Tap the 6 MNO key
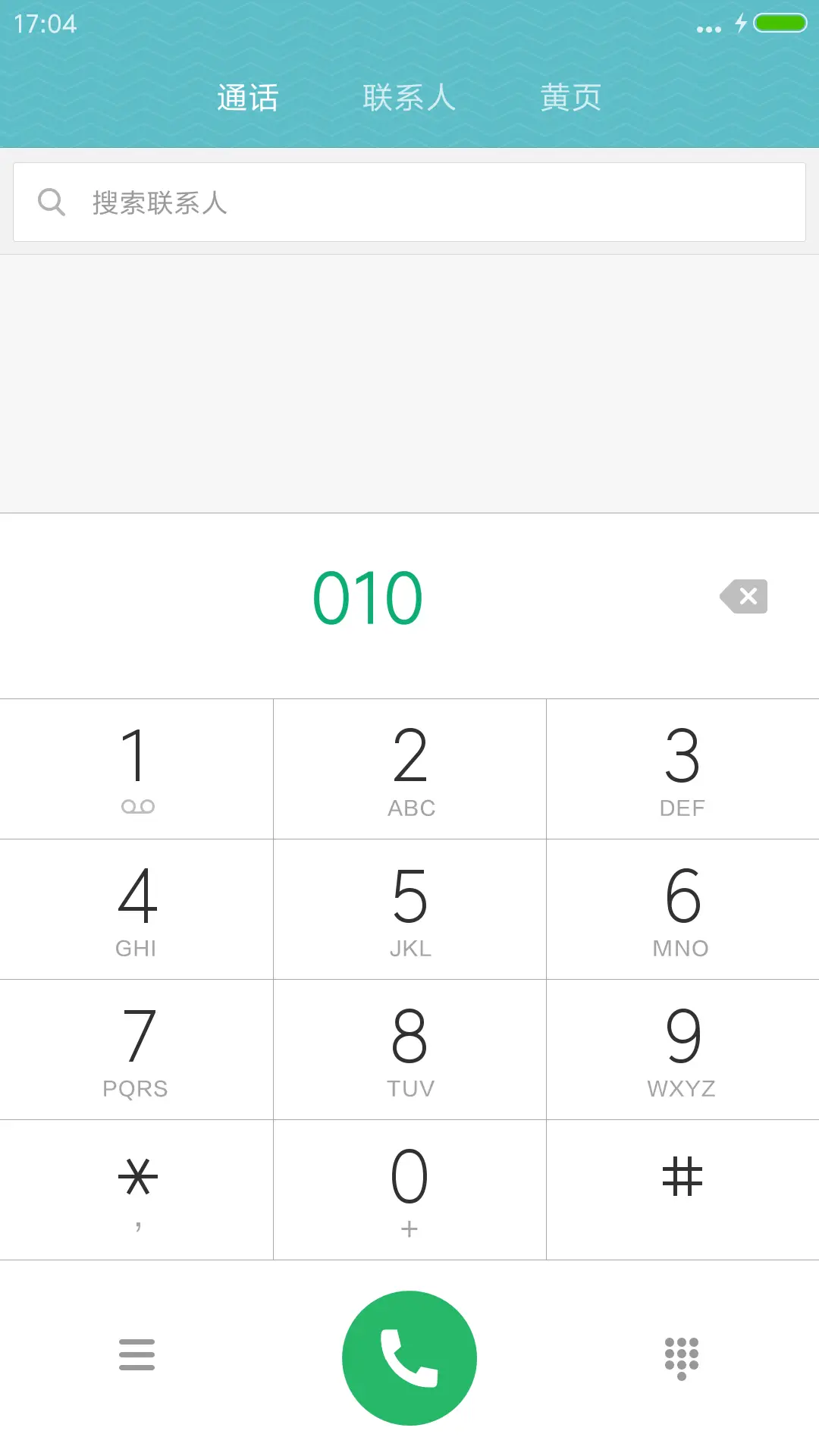The height and width of the screenshot is (1456, 819). tap(682, 909)
